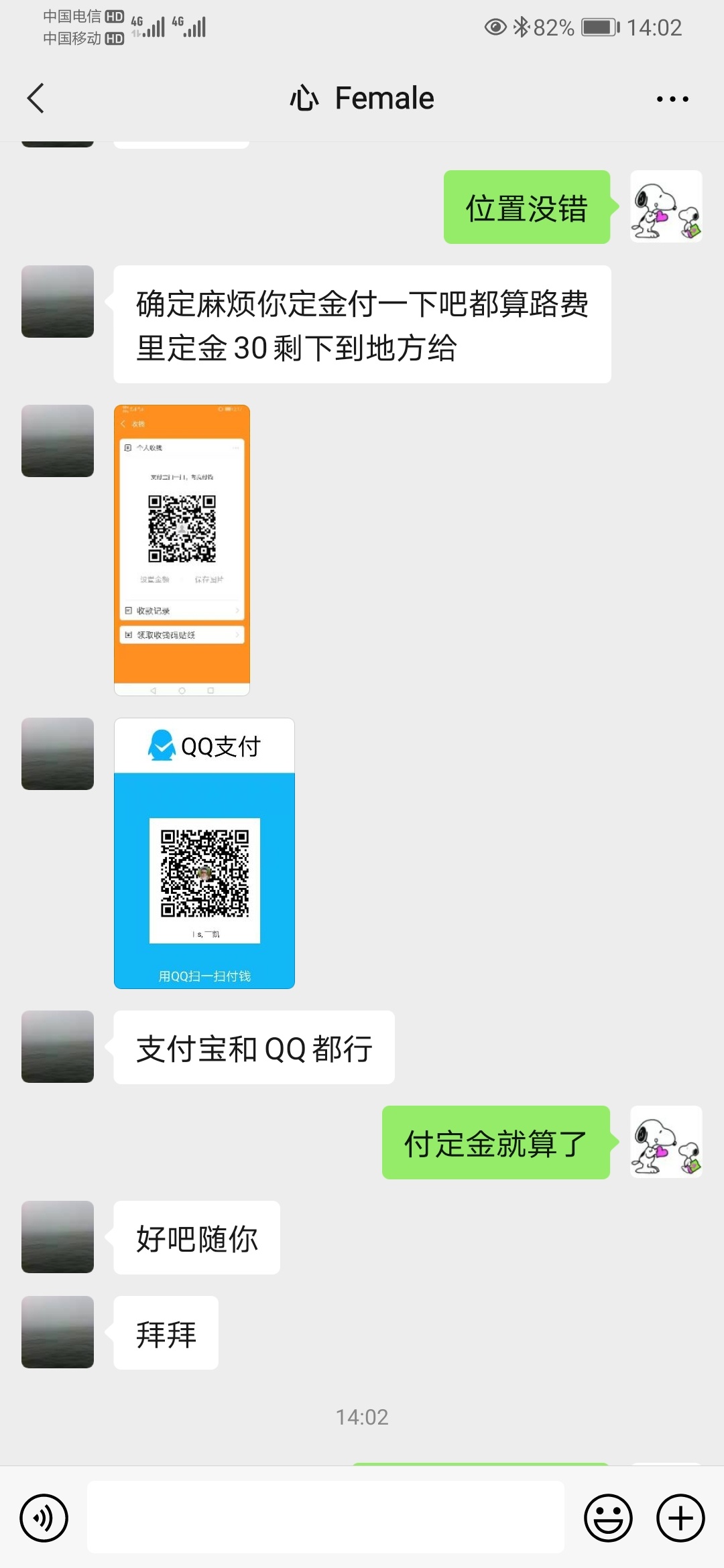The image size is (724, 1568).
Task: Open the QQ支付 image message
Action: [x=204, y=853]
